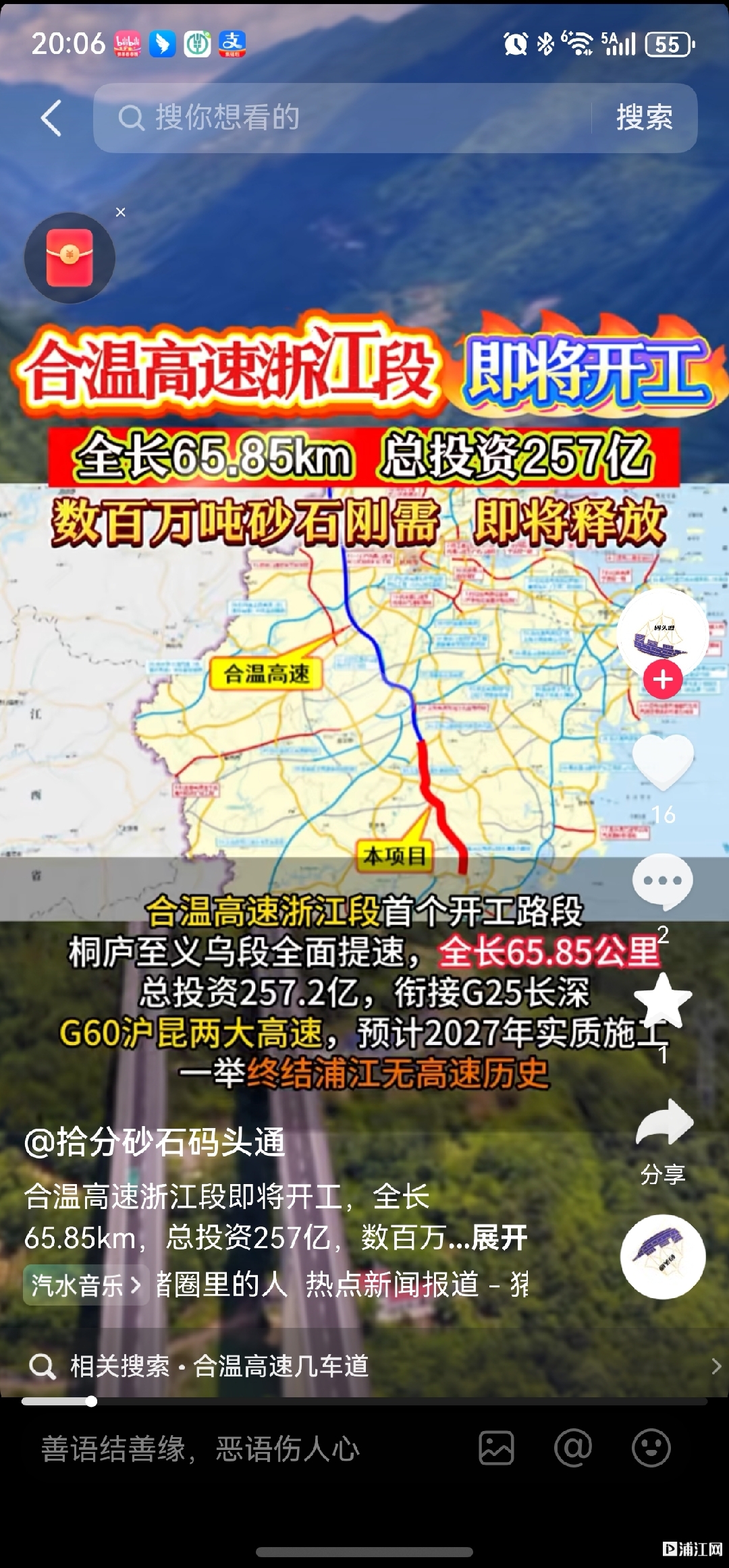Open the 汽水音乐 music chip
The image size is (729, 1568).
pos(86,1285)
